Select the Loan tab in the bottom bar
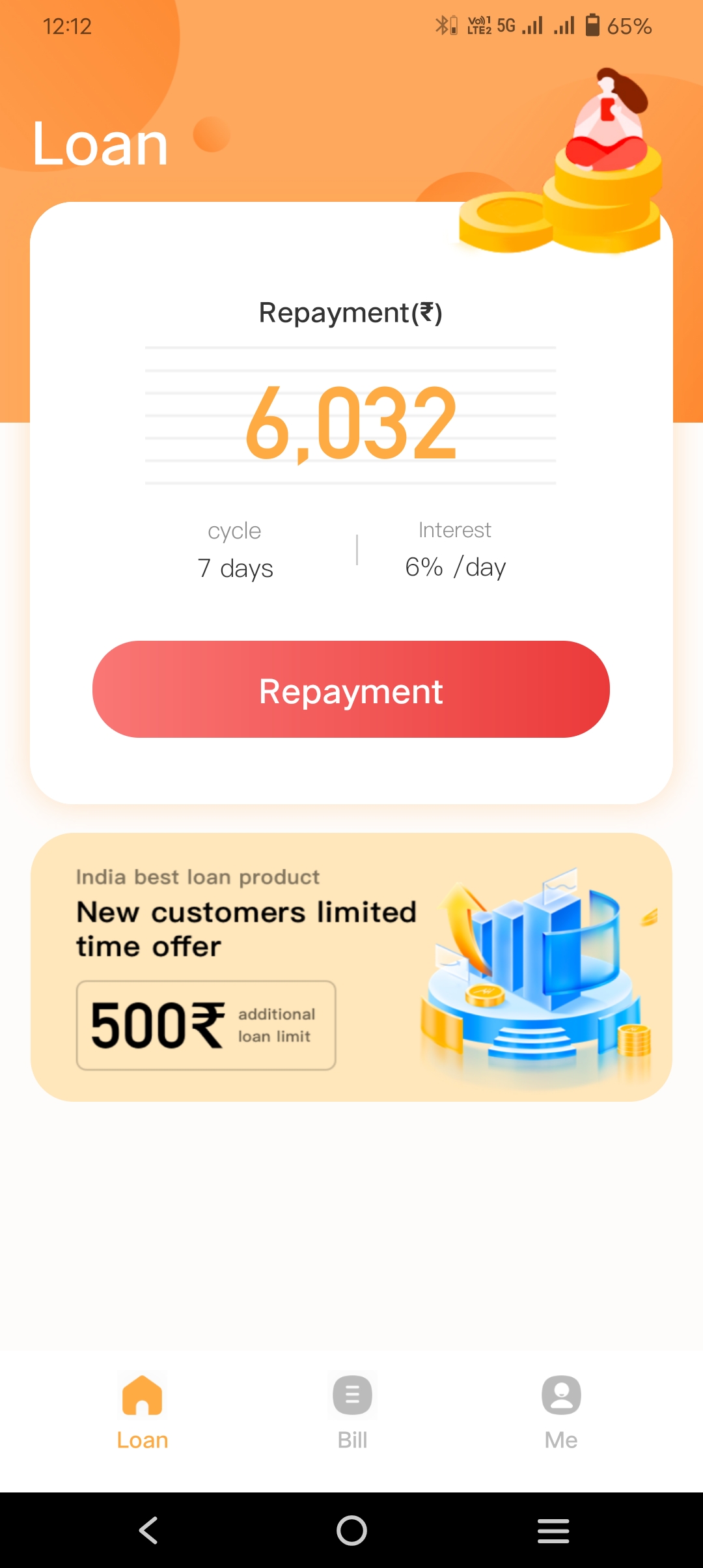The width and height of the screenshot is (703, 1568). pyautogui.click(x=142, y=1410)
